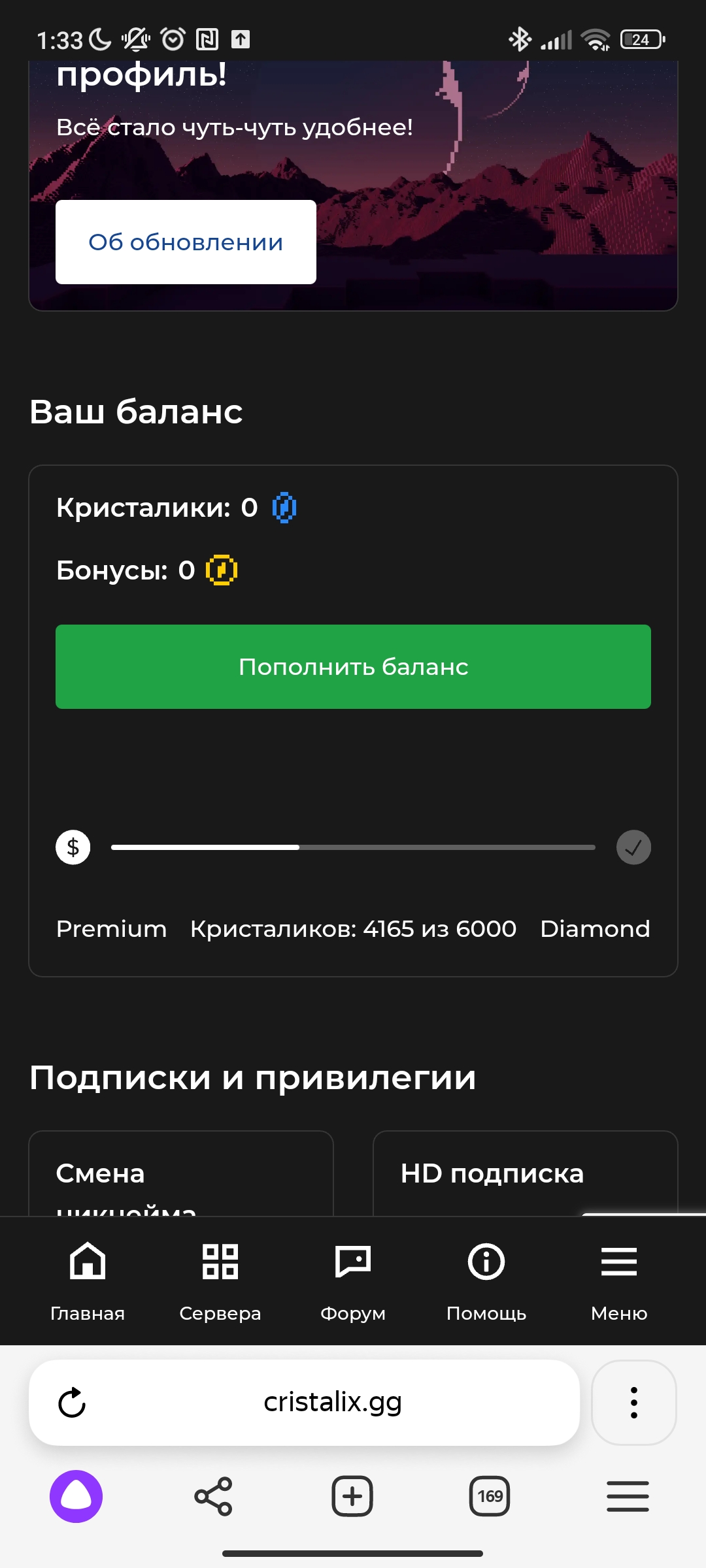Image resolution: width=706 pixels, height=1568 pixels.
Task: Open the Об обновлении button
Action: click(x=186, y=242)
